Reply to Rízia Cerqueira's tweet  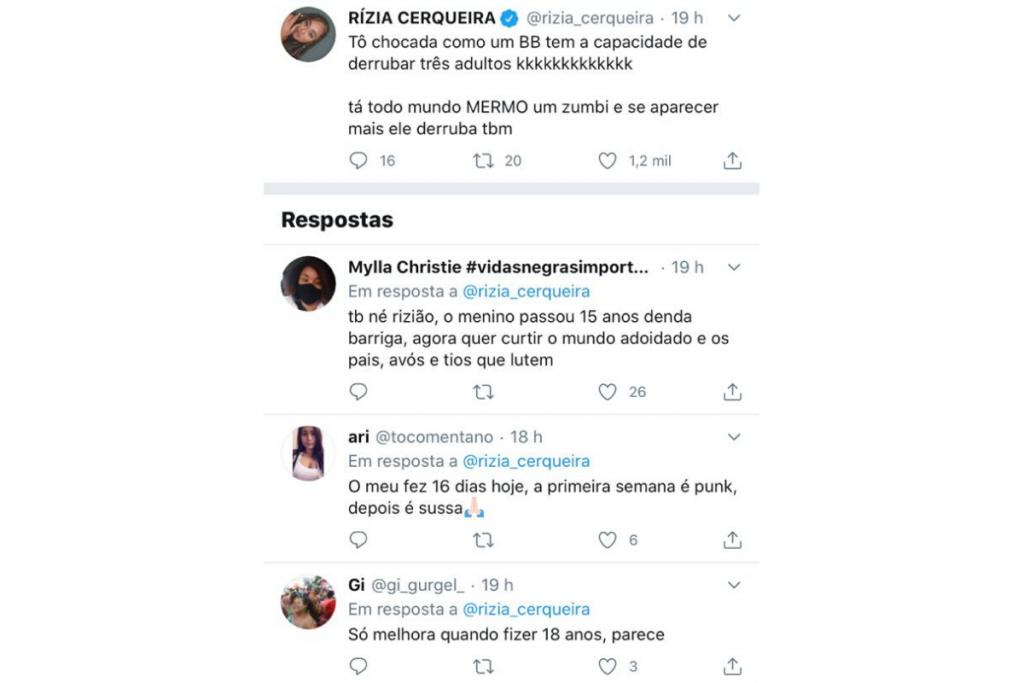tap(358, 160)
